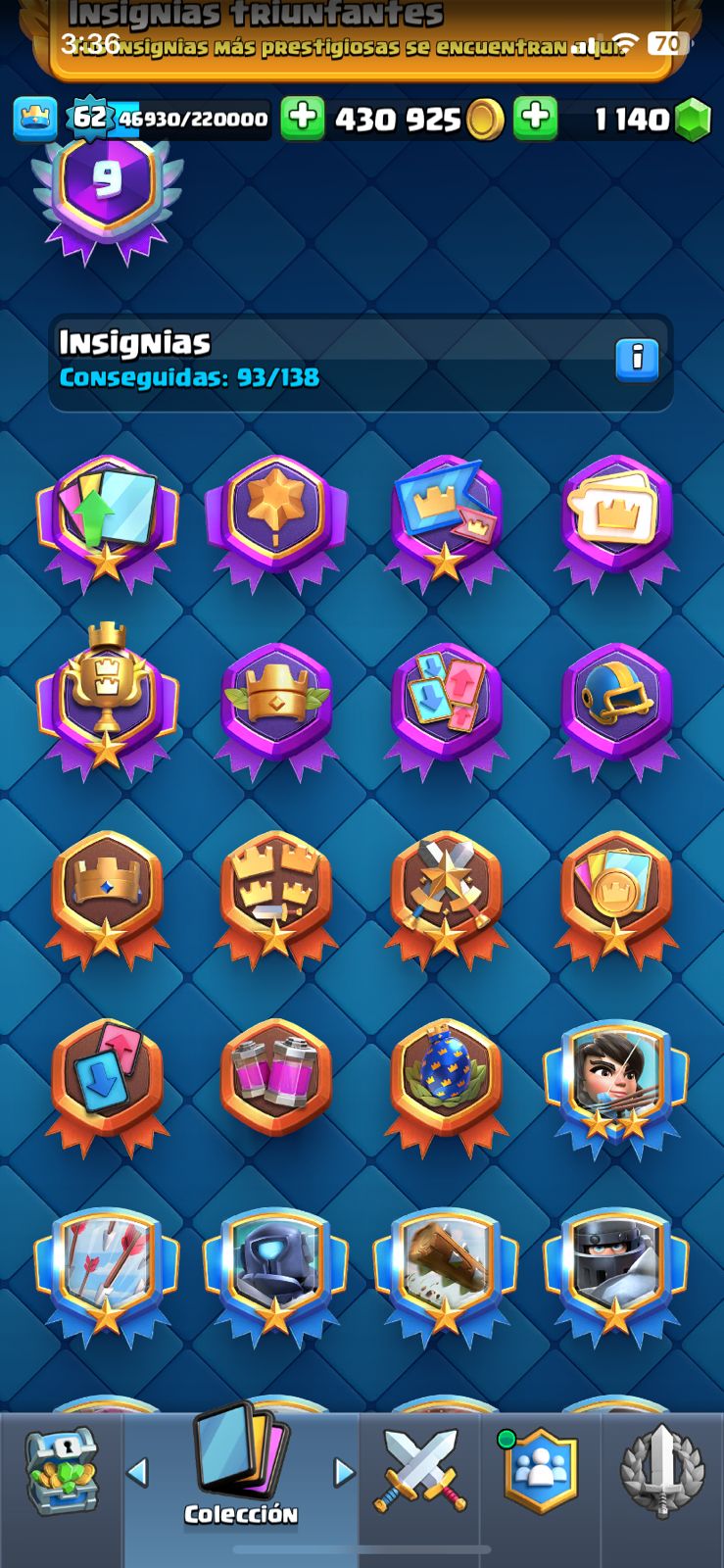Viewport: 724px width, 1568px height.
Task: Tap the player level crown icon
Action: (35, 120)
